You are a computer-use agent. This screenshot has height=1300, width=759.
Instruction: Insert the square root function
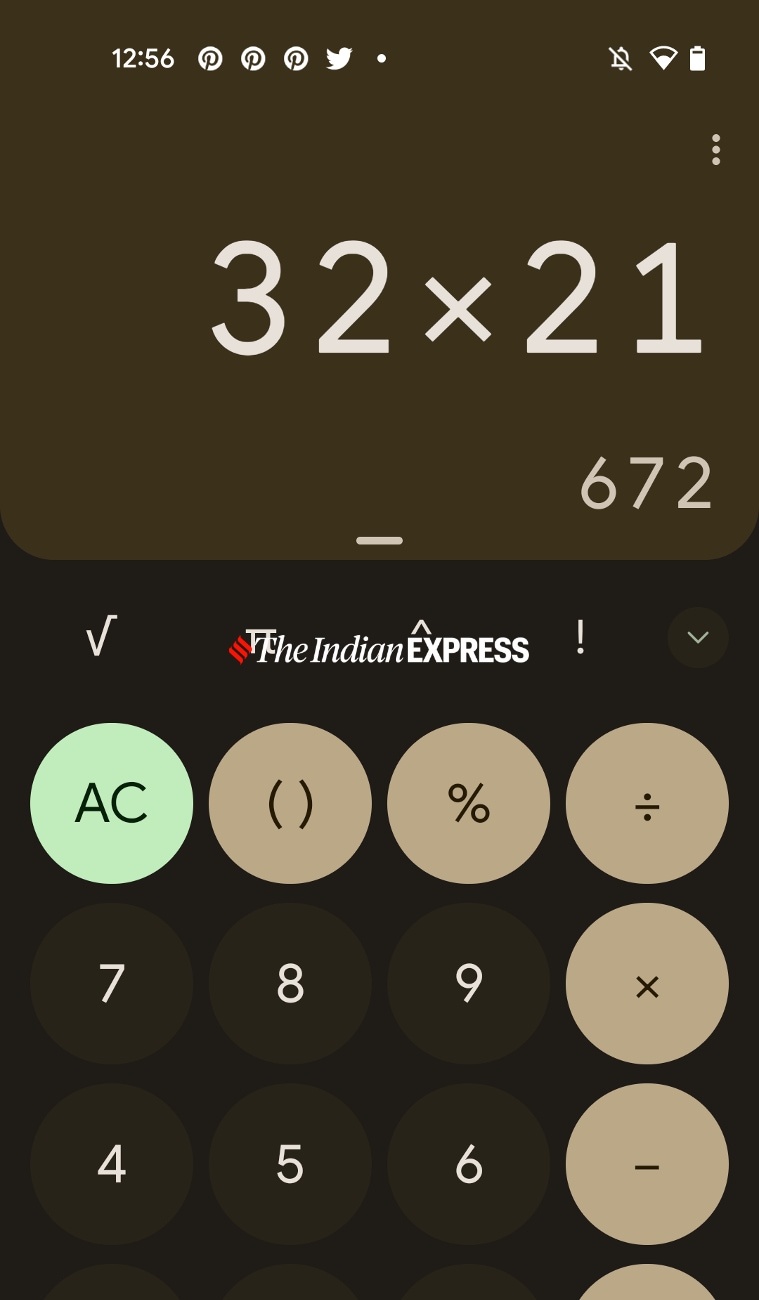click(x=101, y=637)
